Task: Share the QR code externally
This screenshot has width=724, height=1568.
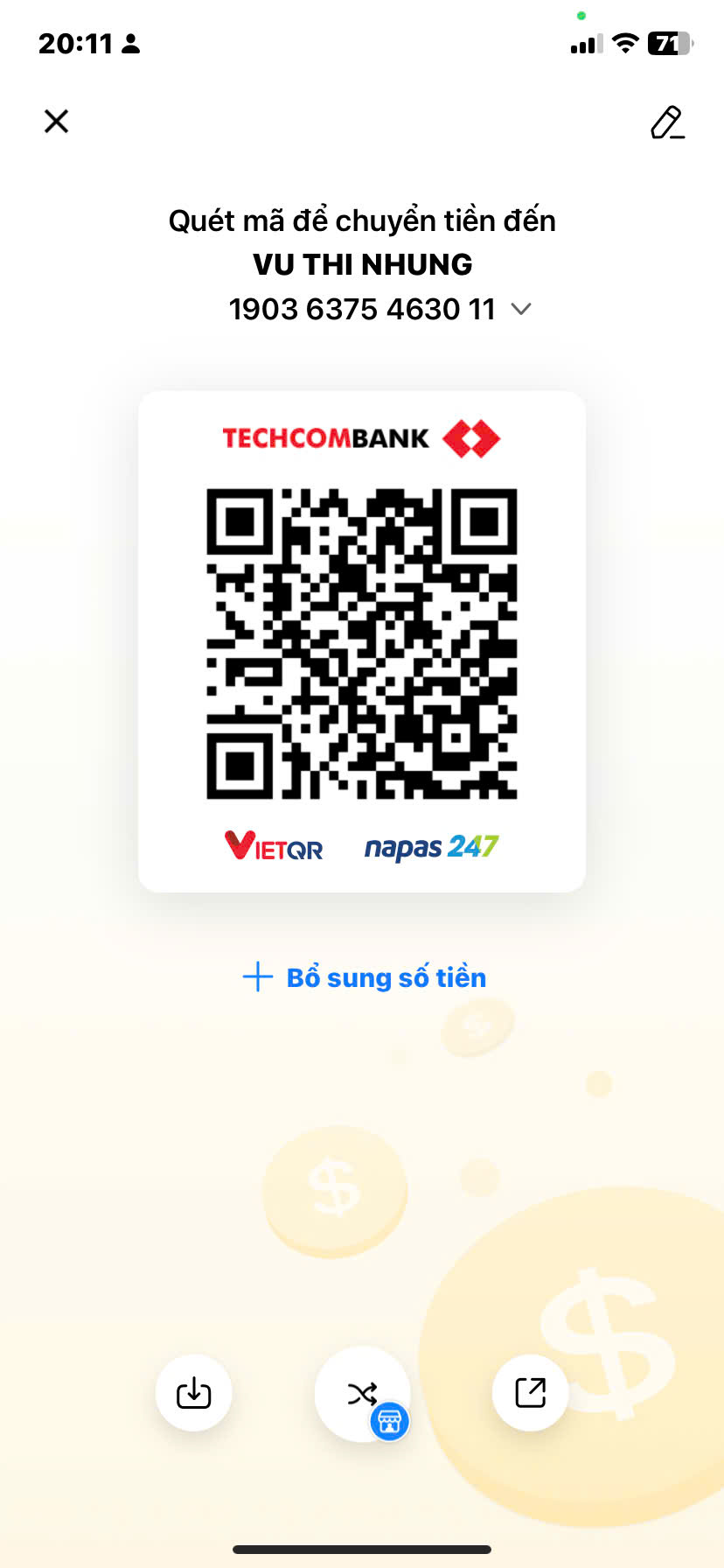Action: click(530, 1392)
